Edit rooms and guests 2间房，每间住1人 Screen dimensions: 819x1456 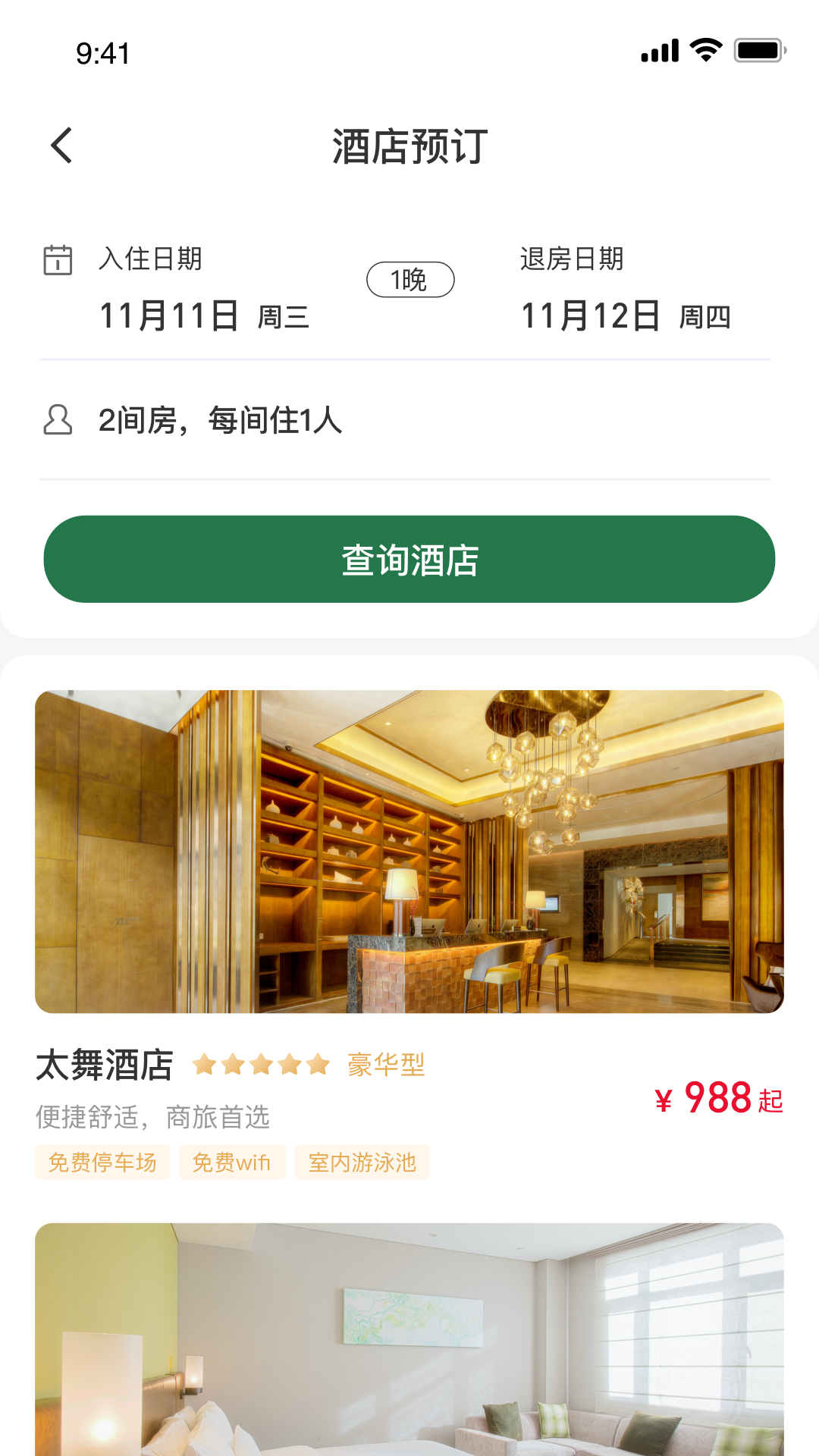(220, 420)
